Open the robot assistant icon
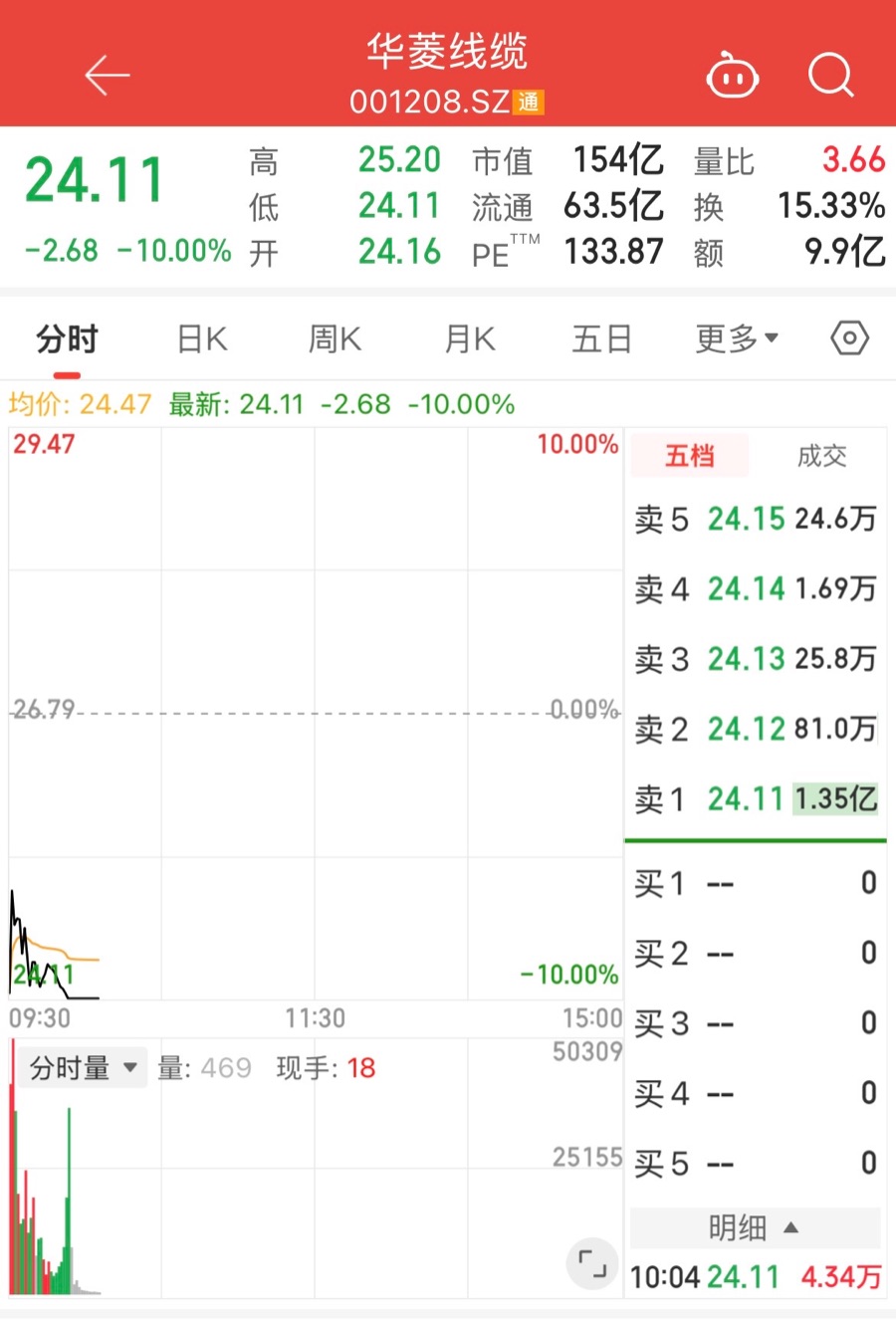 [x=732, y=76]
